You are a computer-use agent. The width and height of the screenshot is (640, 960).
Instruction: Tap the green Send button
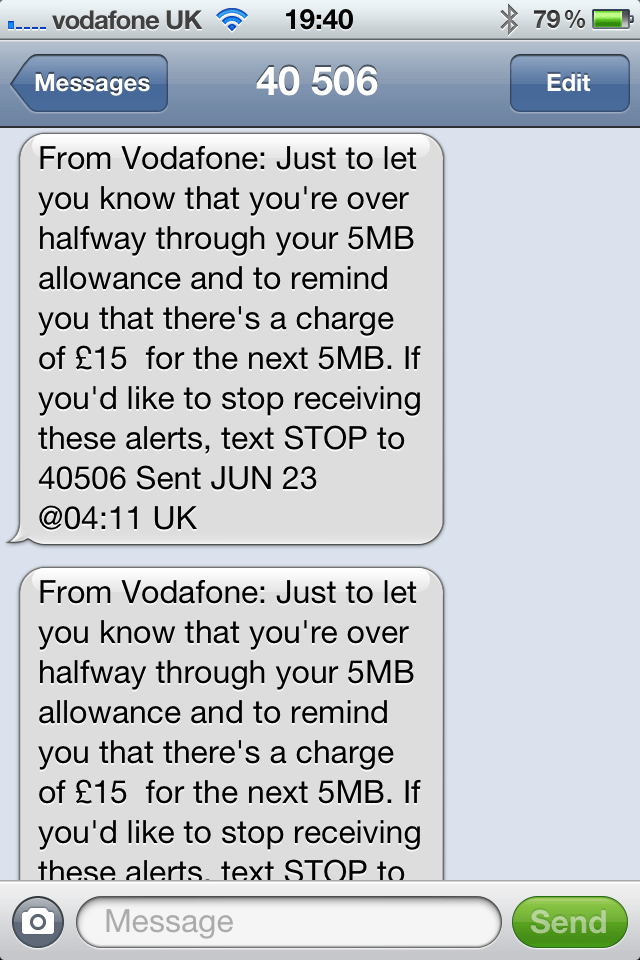click(x=568, y=921)
